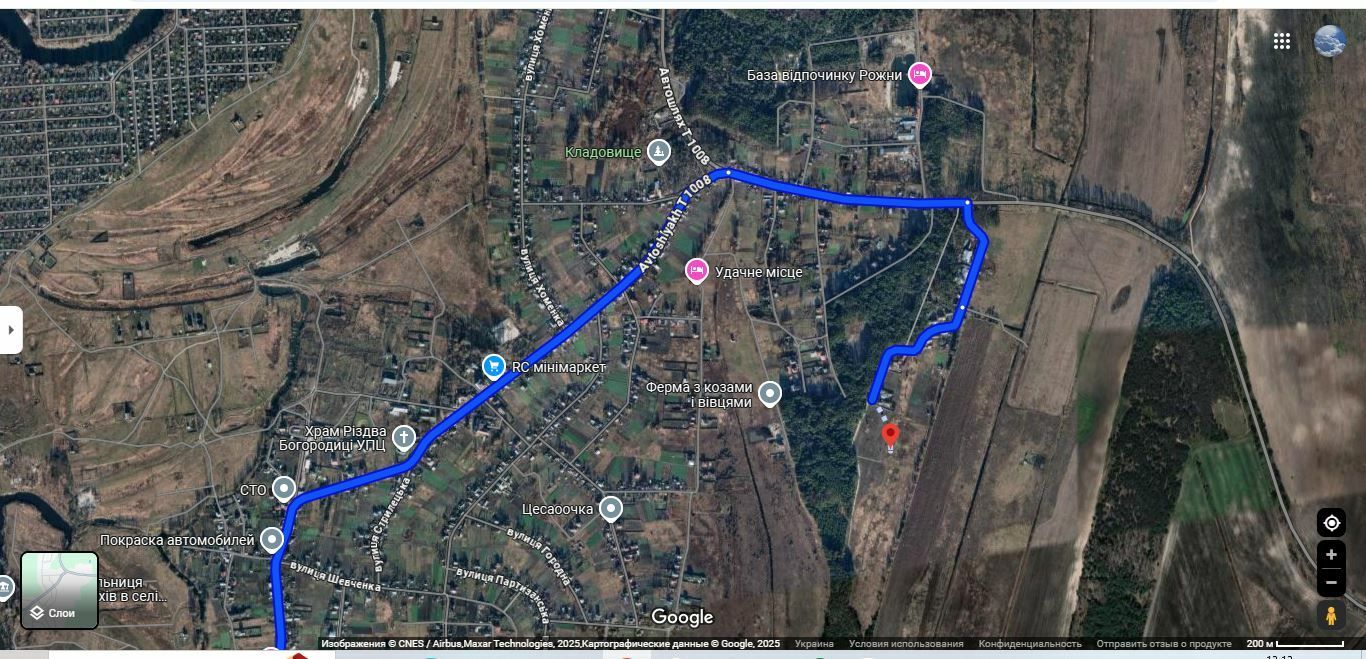This screenshot has width=1366, height=659.
Task: Switch map layers with Слои
Action: 60,590
